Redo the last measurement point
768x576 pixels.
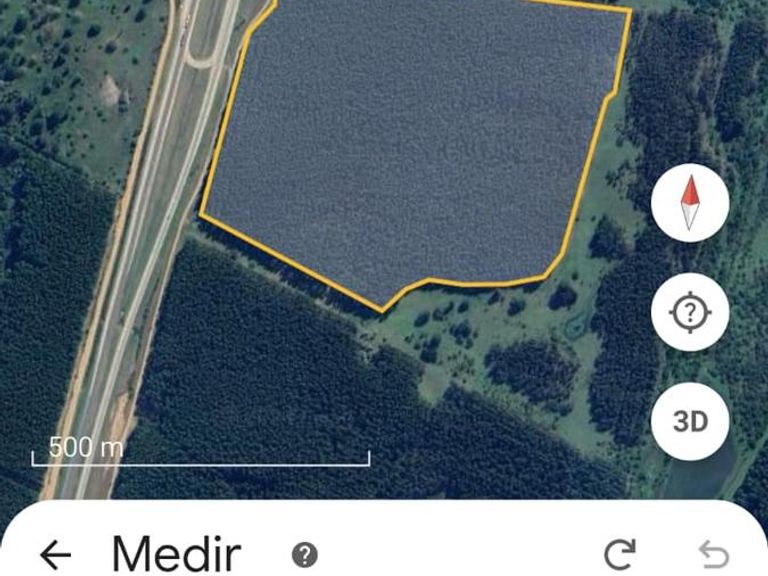(x=620, y=555)
